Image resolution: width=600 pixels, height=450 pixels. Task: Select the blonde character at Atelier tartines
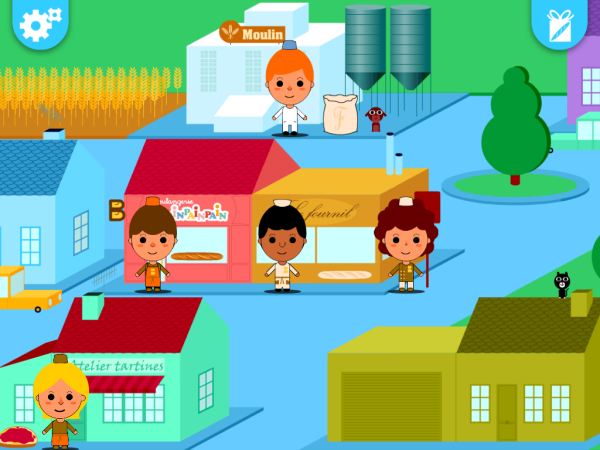tap(58, 402)
